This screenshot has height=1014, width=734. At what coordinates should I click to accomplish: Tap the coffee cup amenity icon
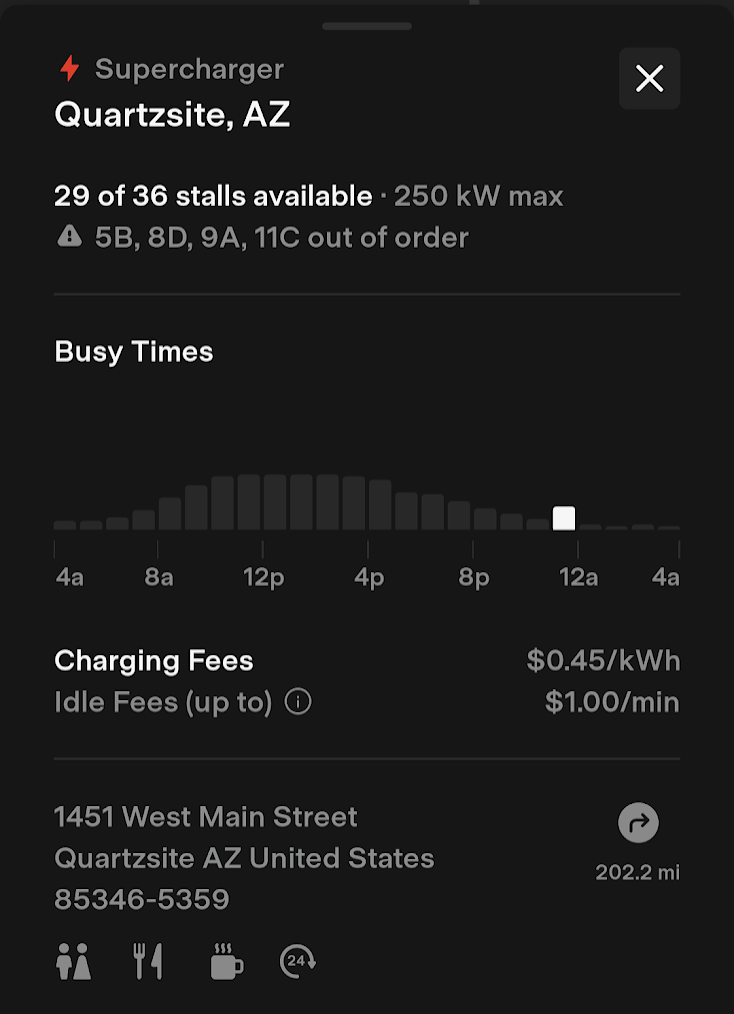pos(226,961)
